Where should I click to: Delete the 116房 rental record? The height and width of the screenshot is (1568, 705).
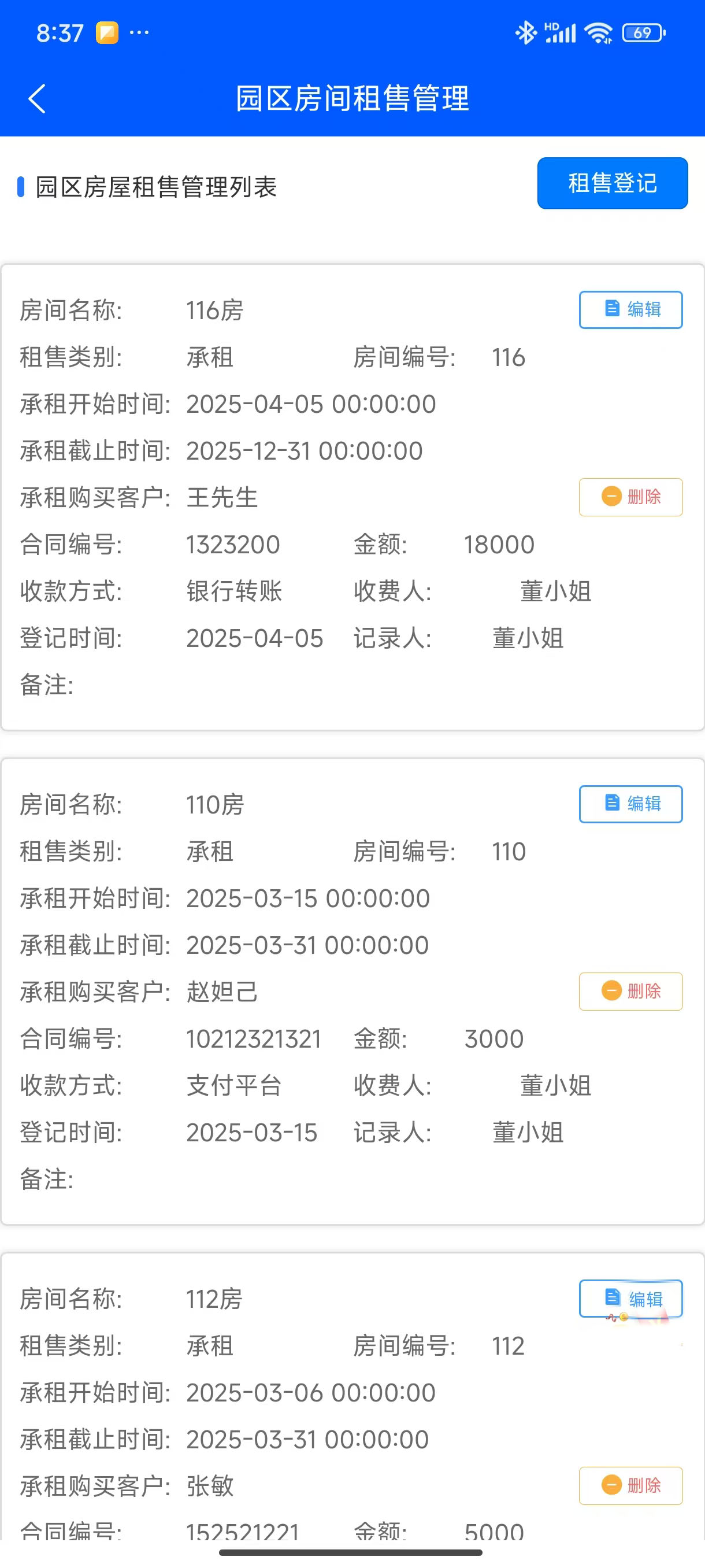[630, 497]
